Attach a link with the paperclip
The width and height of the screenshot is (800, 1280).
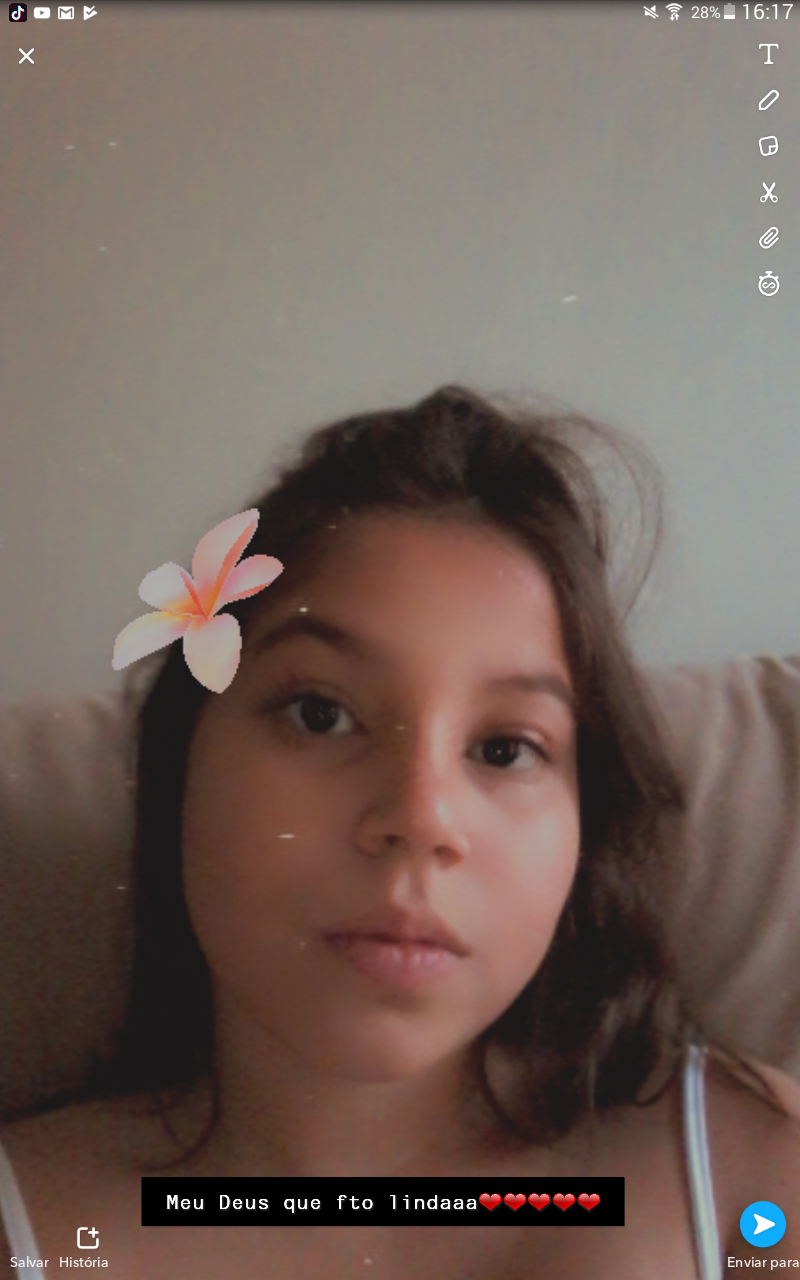point(768,238)
